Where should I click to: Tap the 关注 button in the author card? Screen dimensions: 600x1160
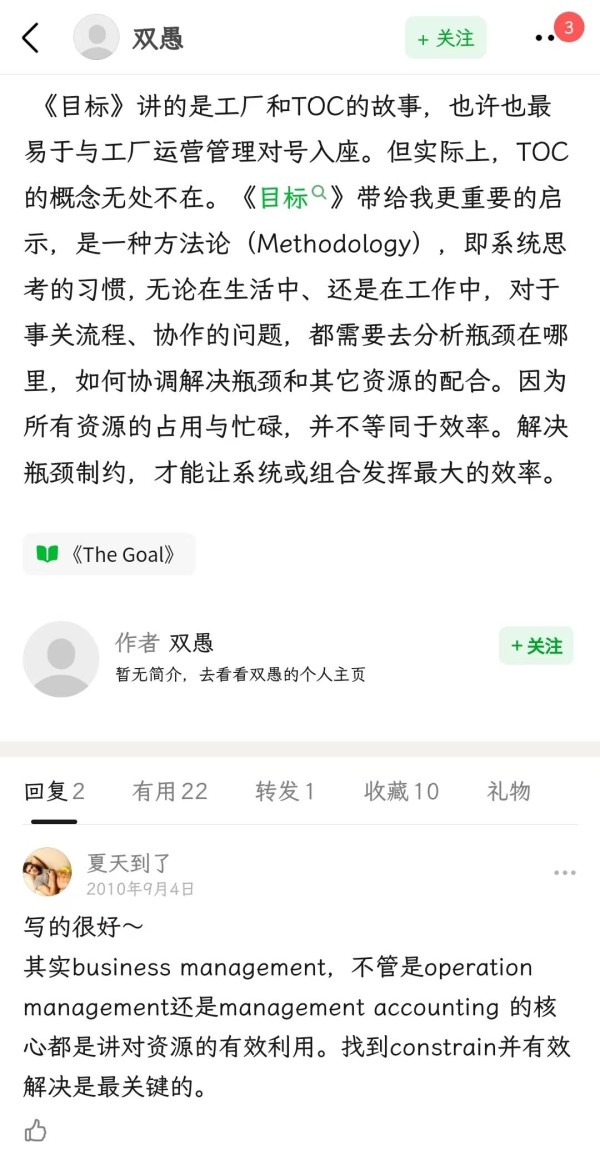[x=536, y=646]
